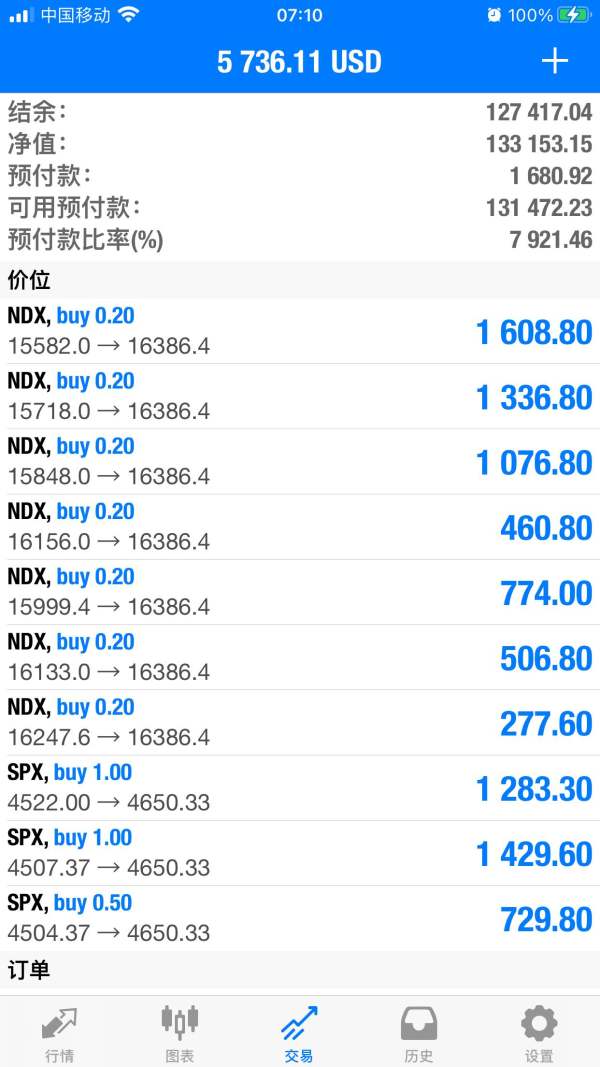600x1067 pixels.
Task: Open the 设置 tab
Action: coord(539,1034)
